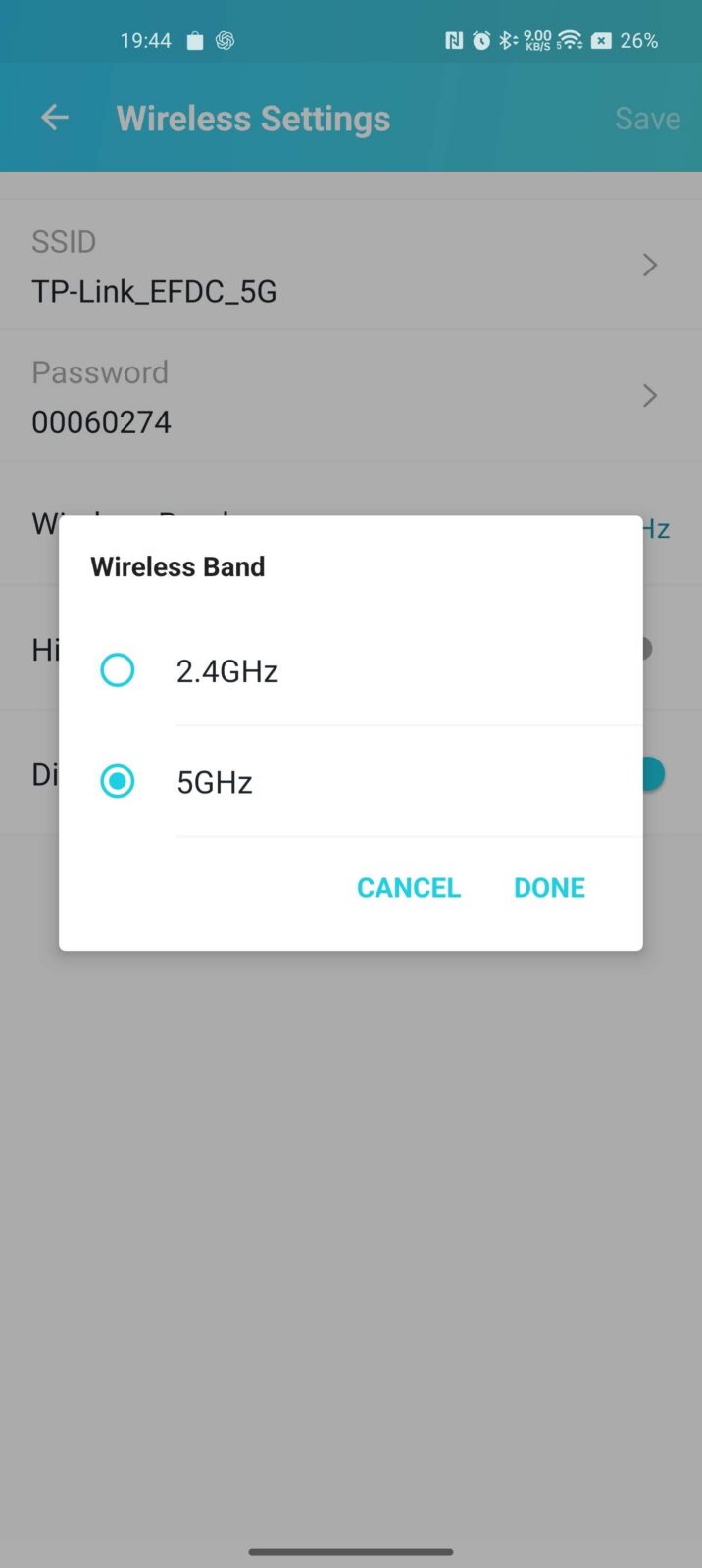Cancel the Wireless Band dialog
The width and height of the screenshot is (702, 1568).
click(409, 887)
